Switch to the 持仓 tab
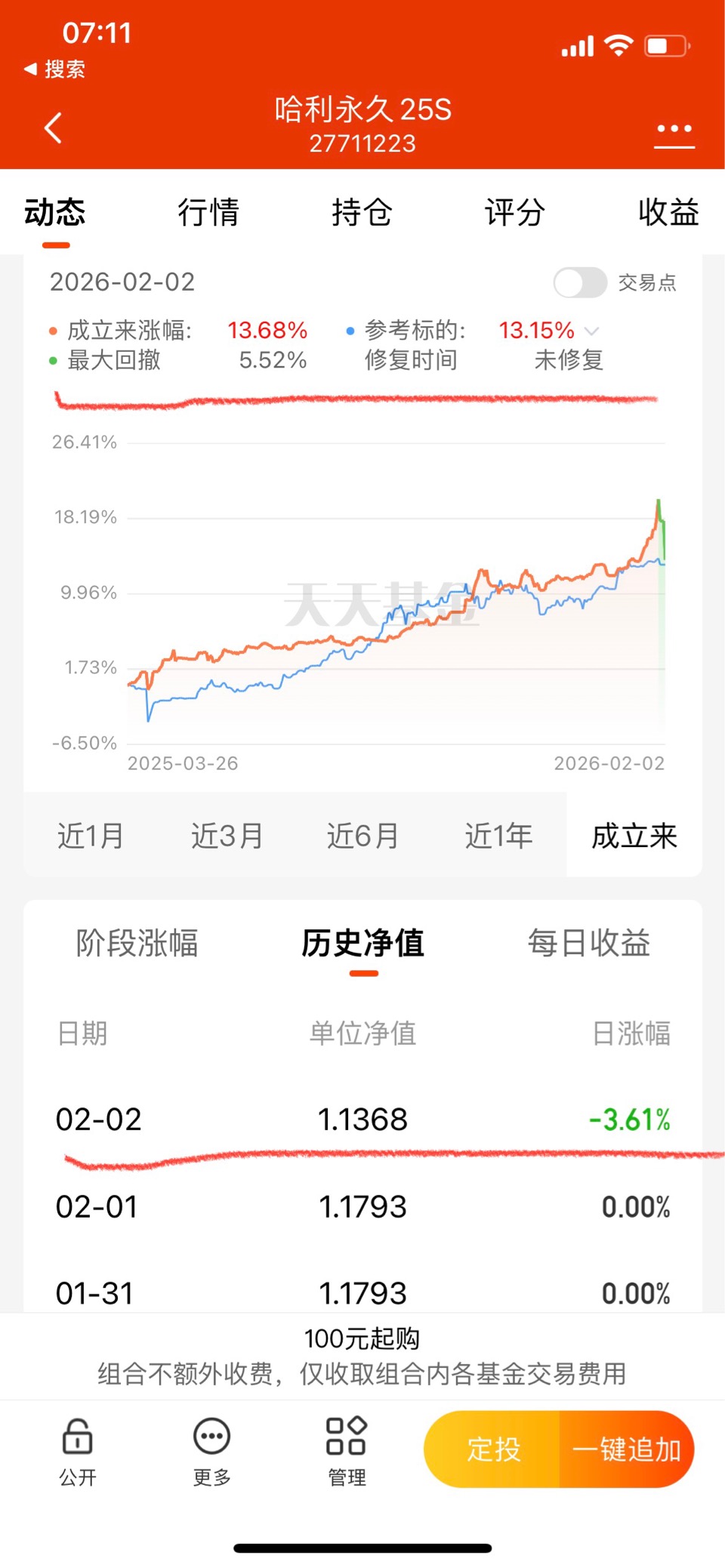The image size is (725, 1568). pos(362,212)
